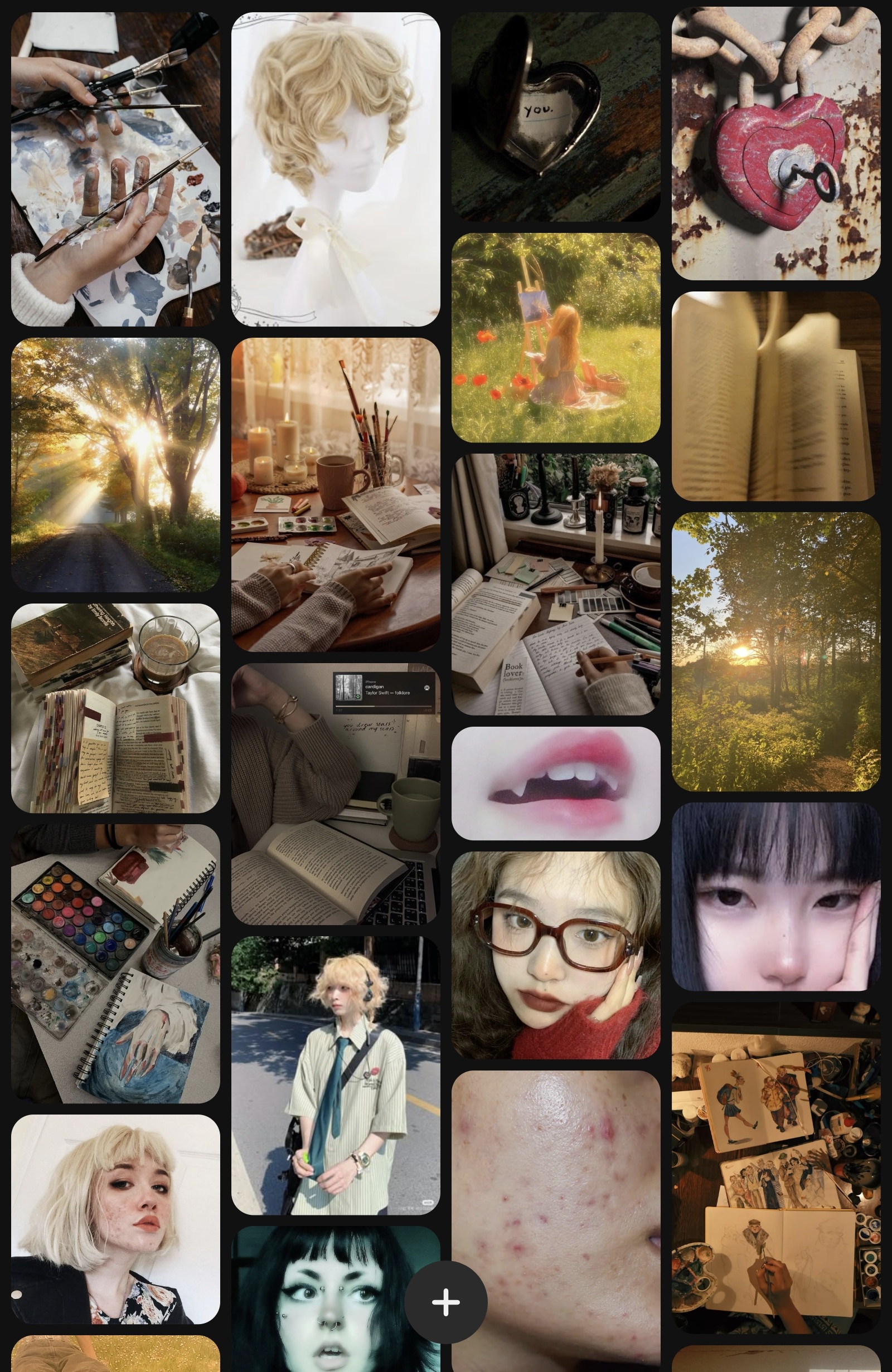Open the illustrated sketchbooks pin
This screenshot has height=1372, width=892.
[775, 1167]
